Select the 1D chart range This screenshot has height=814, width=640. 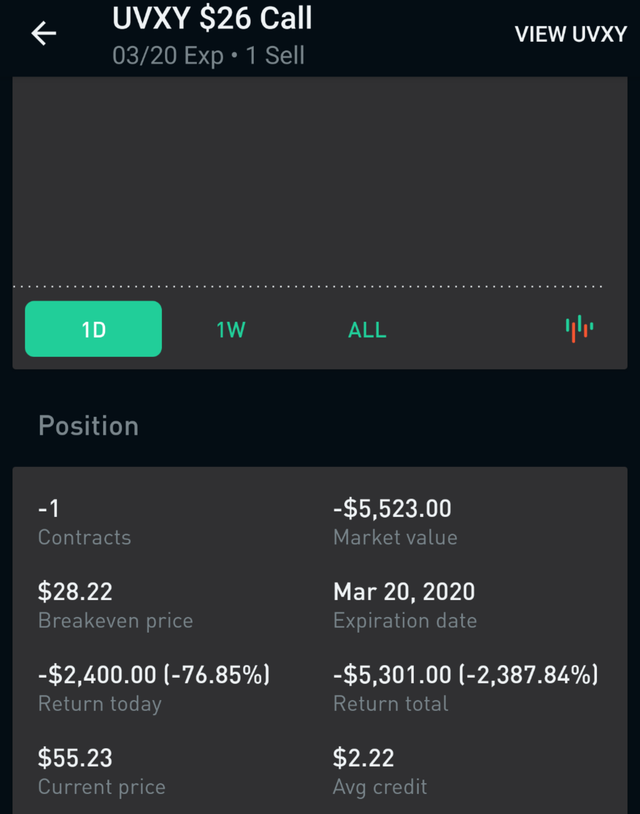click(x=93, y=329)
